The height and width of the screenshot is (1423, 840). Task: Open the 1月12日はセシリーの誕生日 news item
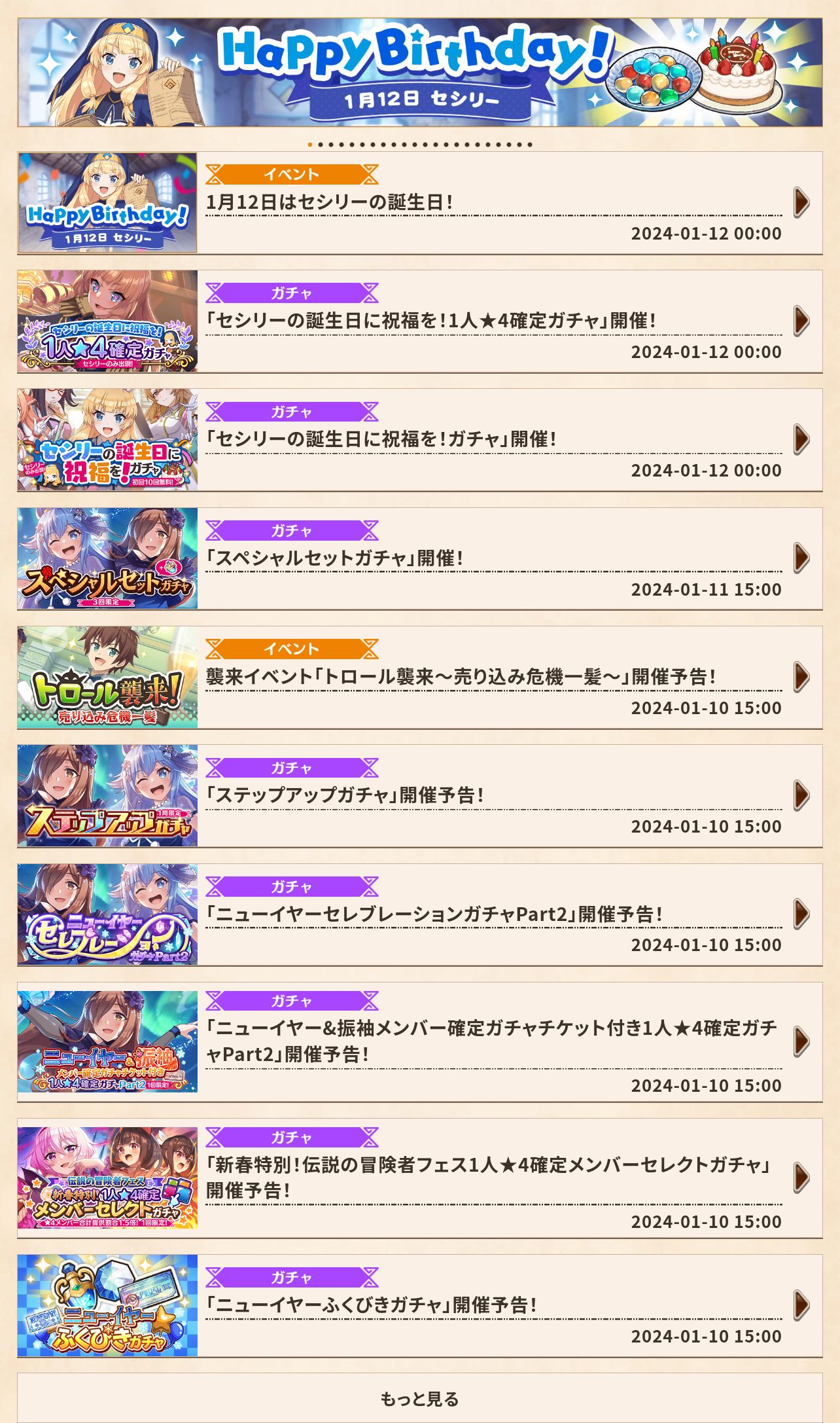click(x=420, y=203)
